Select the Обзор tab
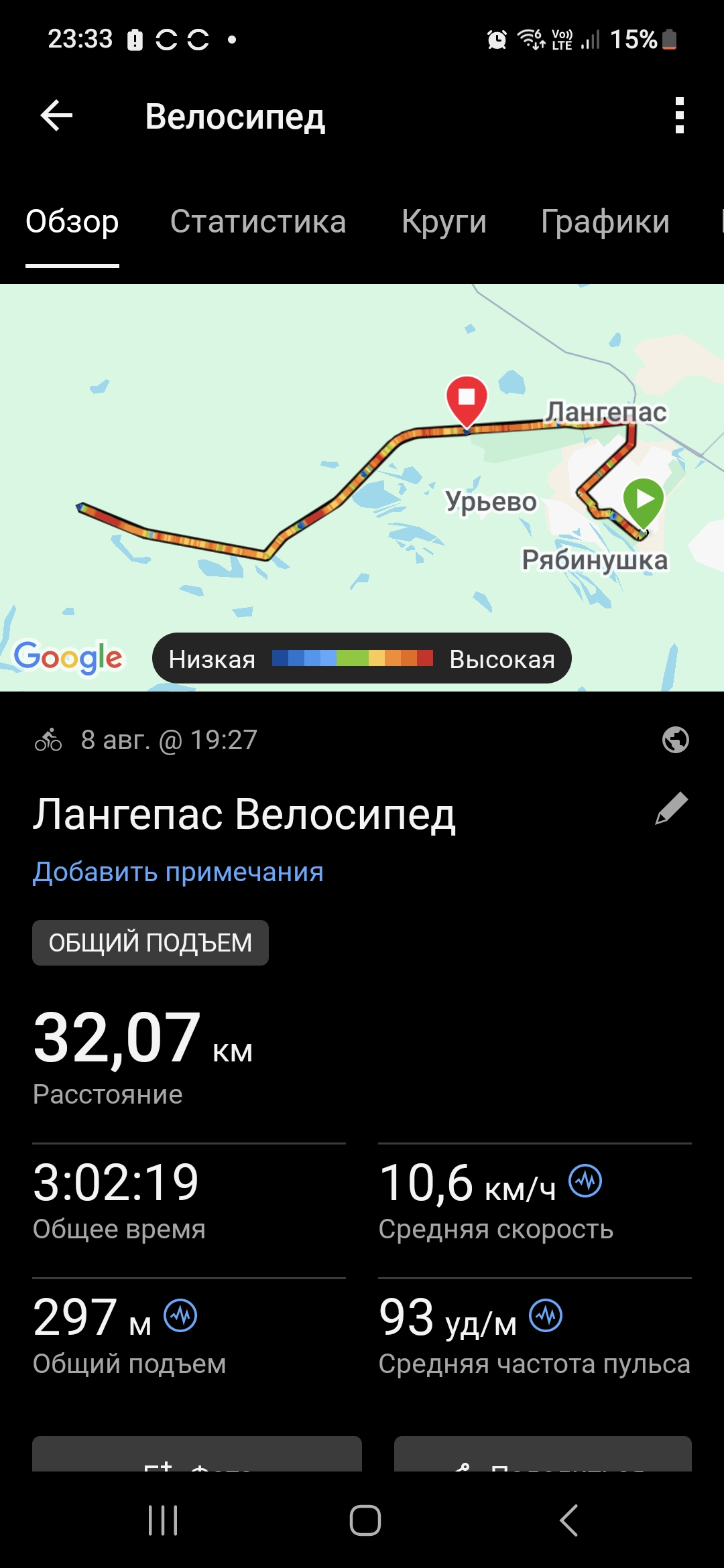 (x=72, y=222)
